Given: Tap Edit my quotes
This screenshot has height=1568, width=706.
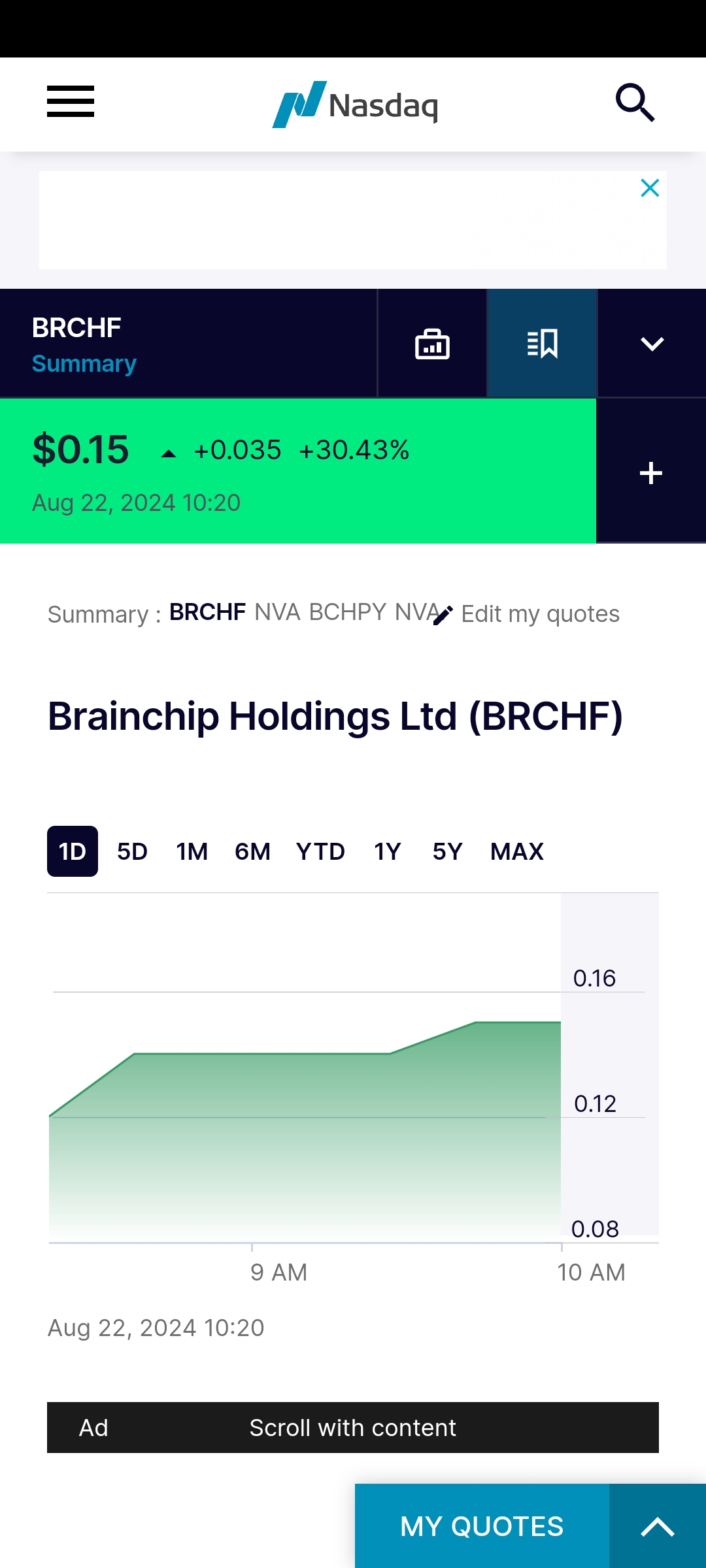Looking at the screenshot, I should pos(527,614).
